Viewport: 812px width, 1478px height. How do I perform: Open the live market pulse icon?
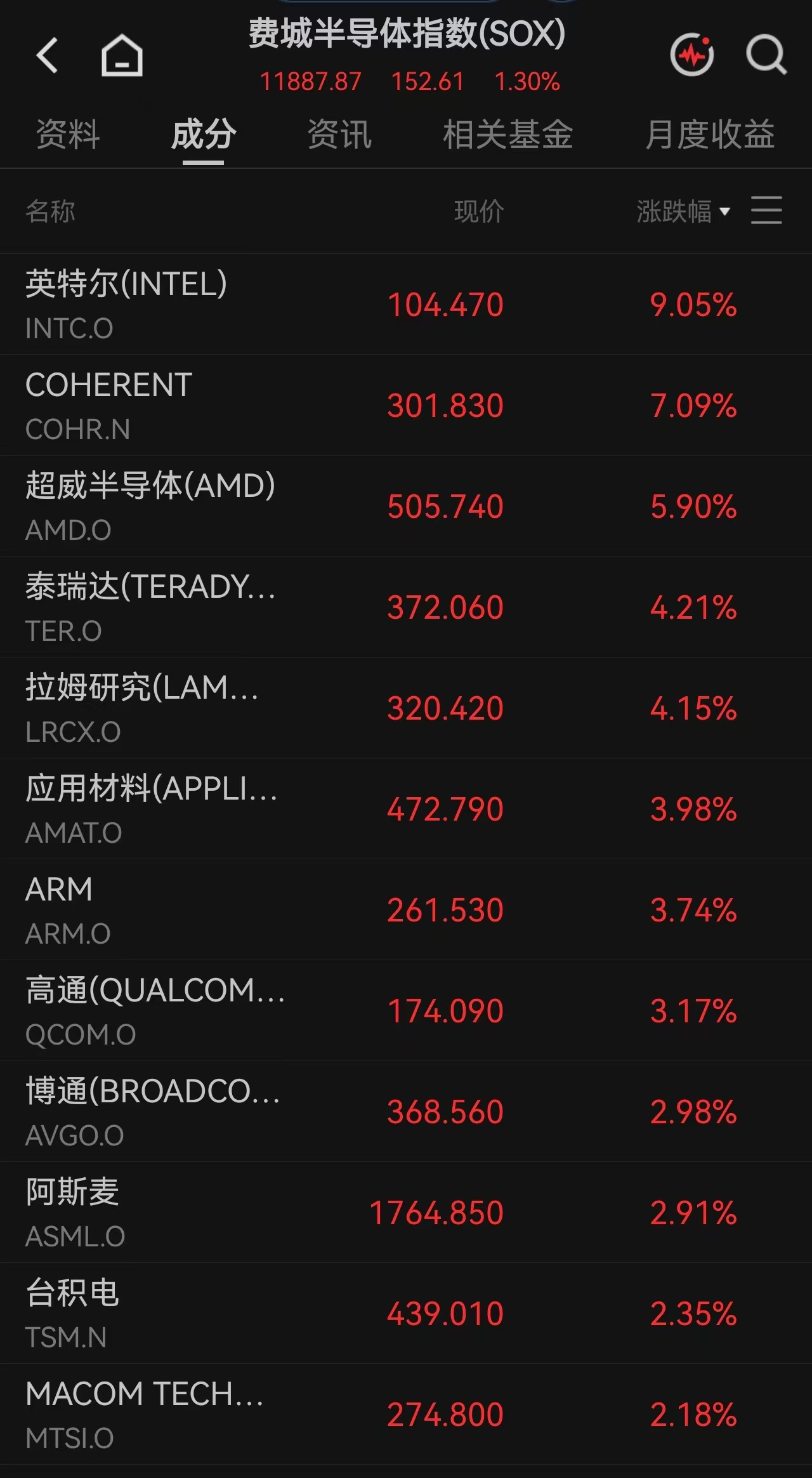point(692,55)
